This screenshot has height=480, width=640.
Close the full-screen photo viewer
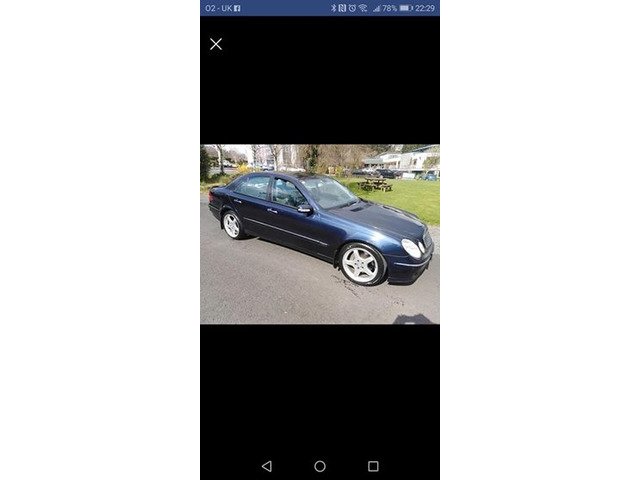[216, 44]
